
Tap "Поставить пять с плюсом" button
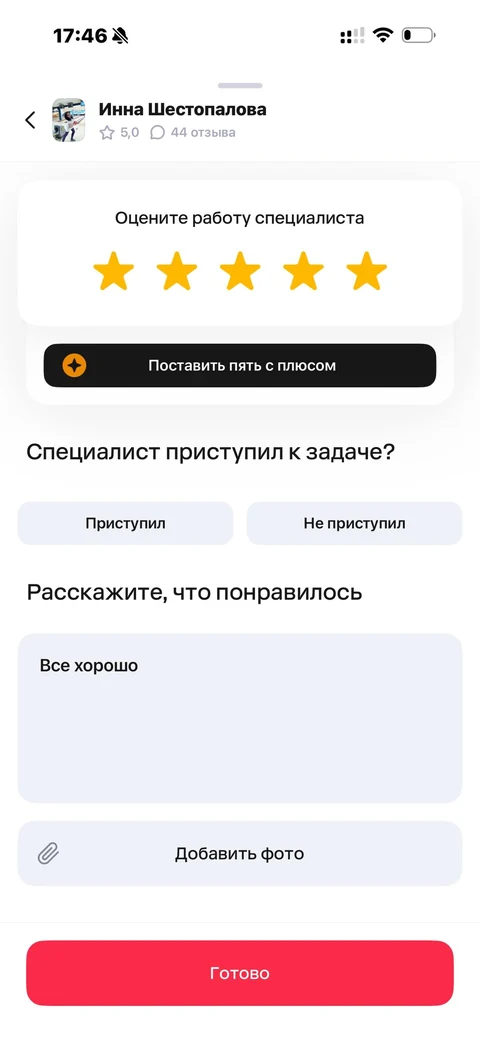click(x=240, y=365)
